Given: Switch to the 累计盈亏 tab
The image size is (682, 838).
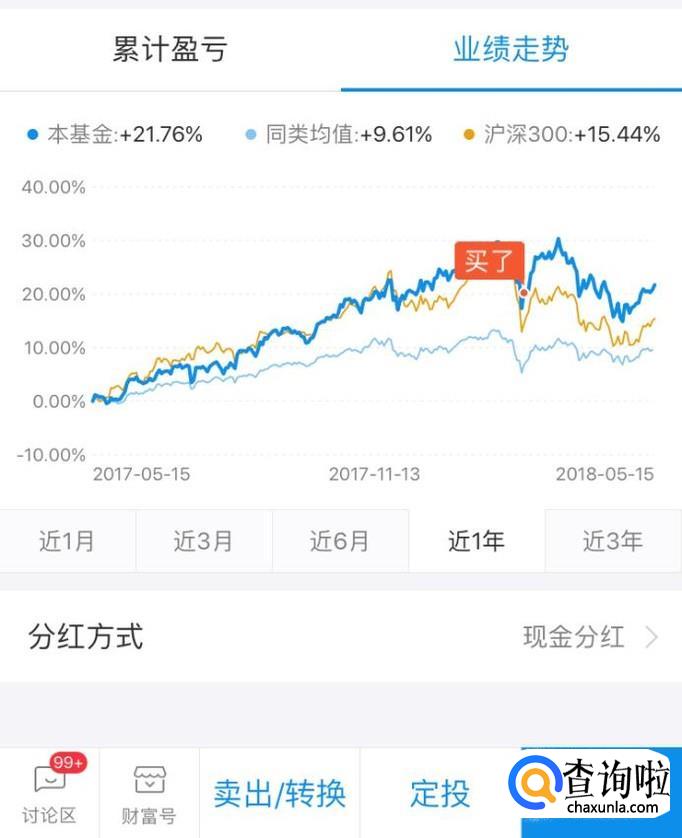Looking at the screenshot, I should (170, 50).
